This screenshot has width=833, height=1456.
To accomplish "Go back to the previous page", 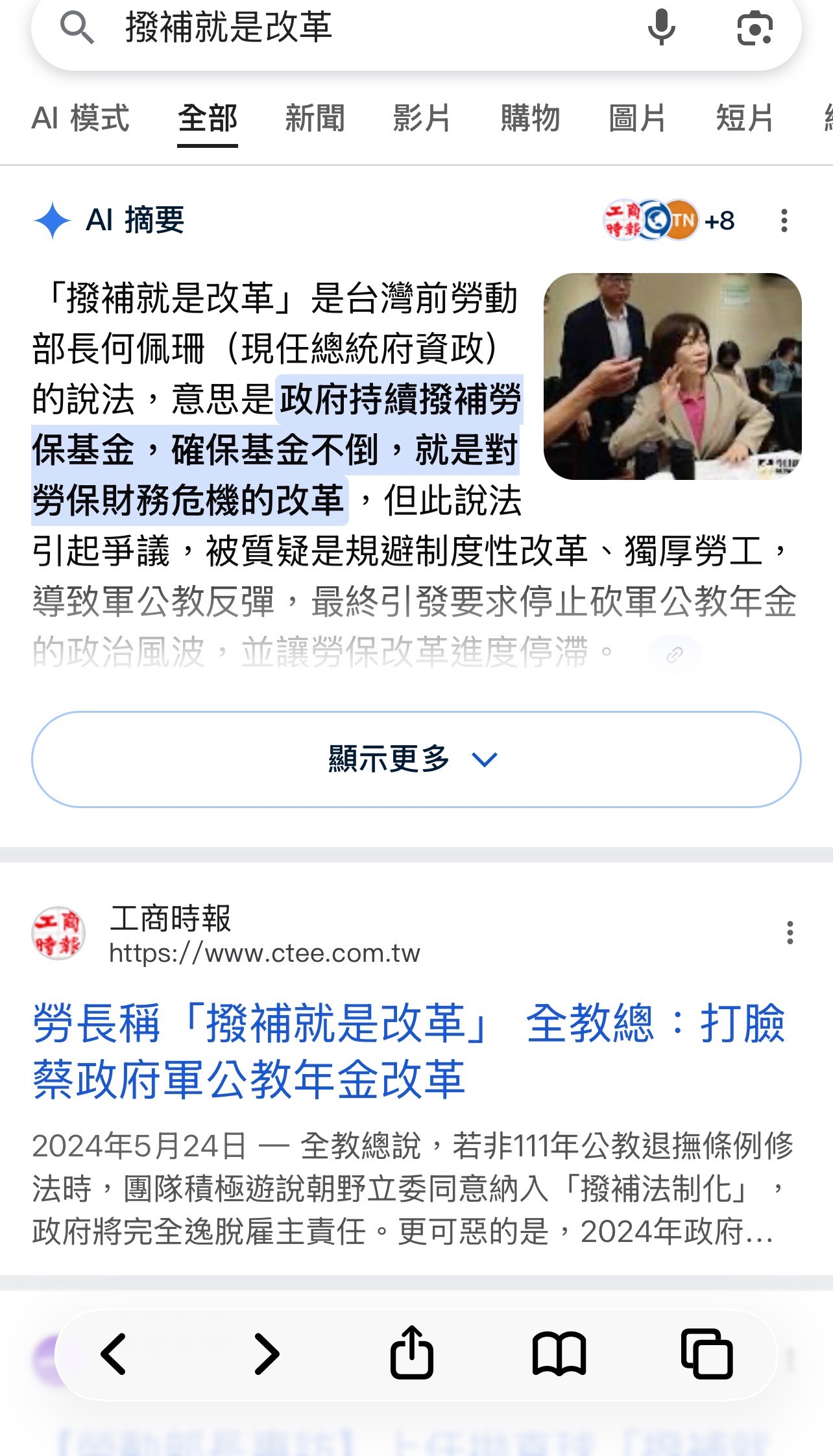I will click(x=114, y=1354).
